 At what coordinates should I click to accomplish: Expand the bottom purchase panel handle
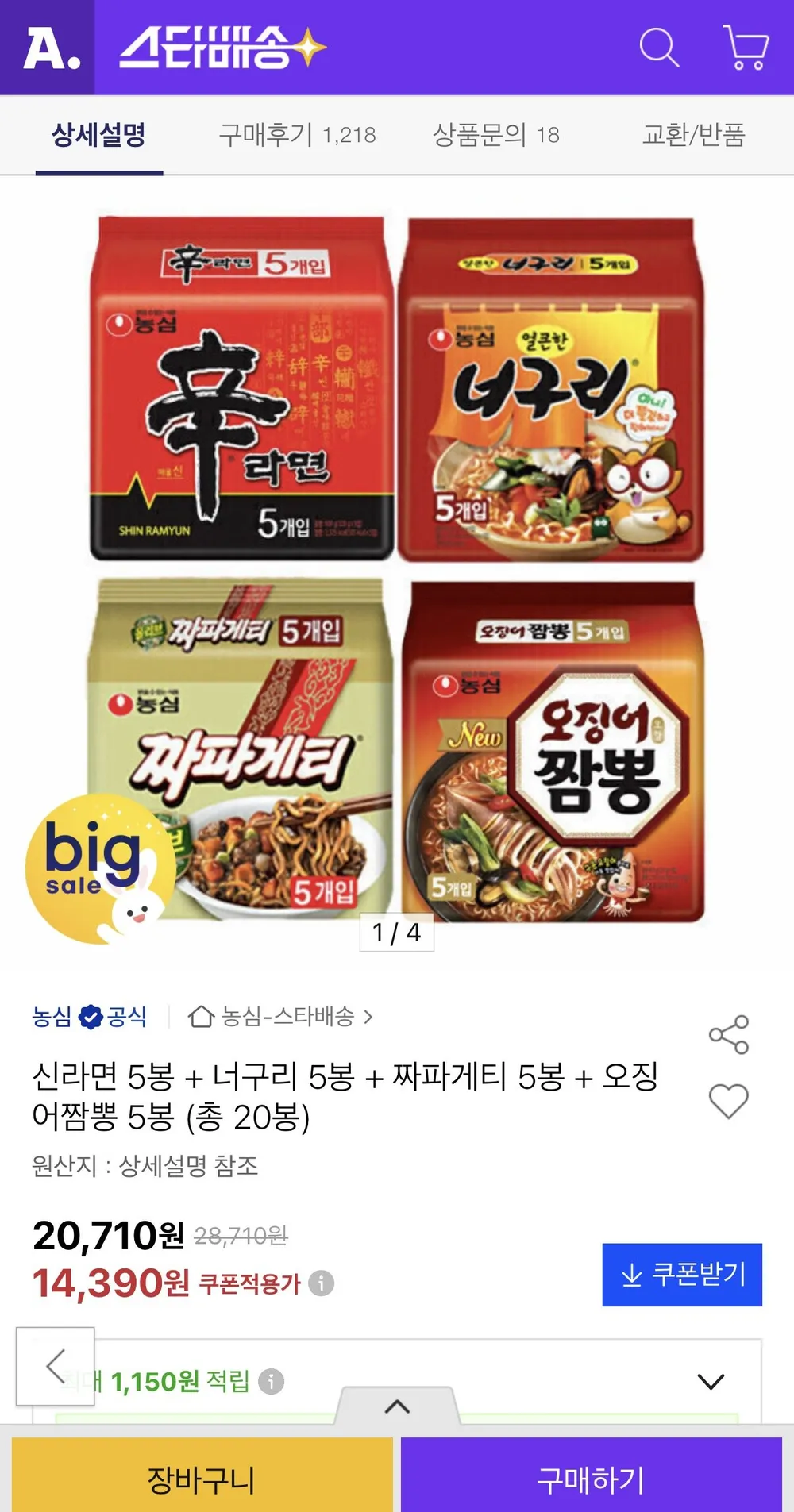(397, 1406)
